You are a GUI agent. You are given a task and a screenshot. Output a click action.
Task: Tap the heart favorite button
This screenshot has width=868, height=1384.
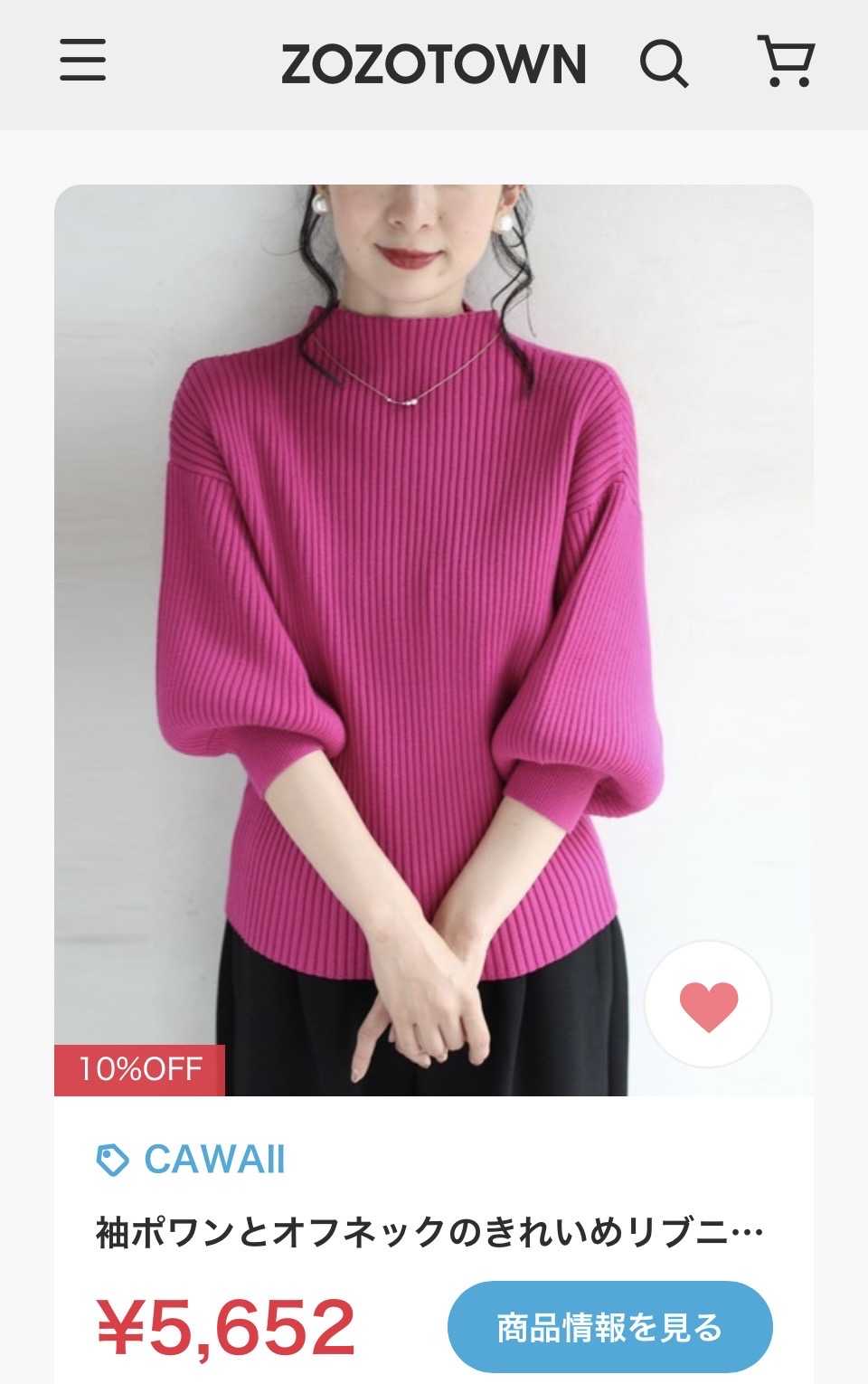point(708,1004)
